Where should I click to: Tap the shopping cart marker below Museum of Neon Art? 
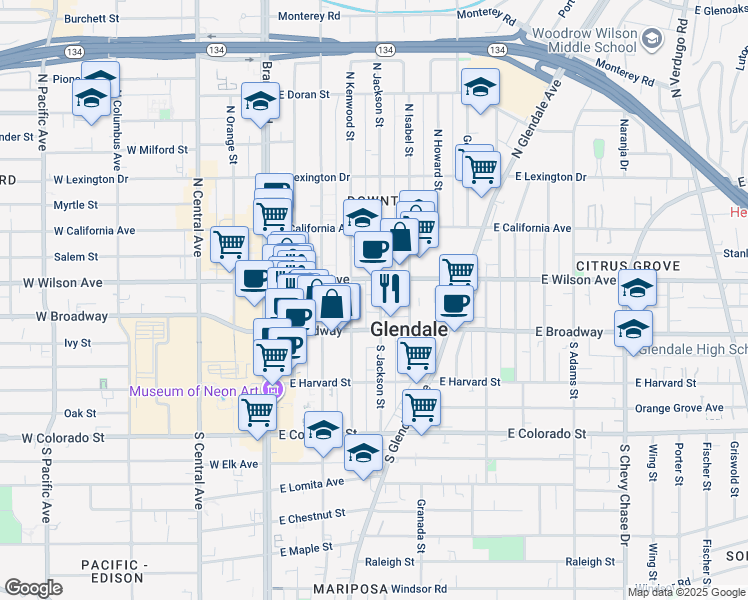coord(258,410)
